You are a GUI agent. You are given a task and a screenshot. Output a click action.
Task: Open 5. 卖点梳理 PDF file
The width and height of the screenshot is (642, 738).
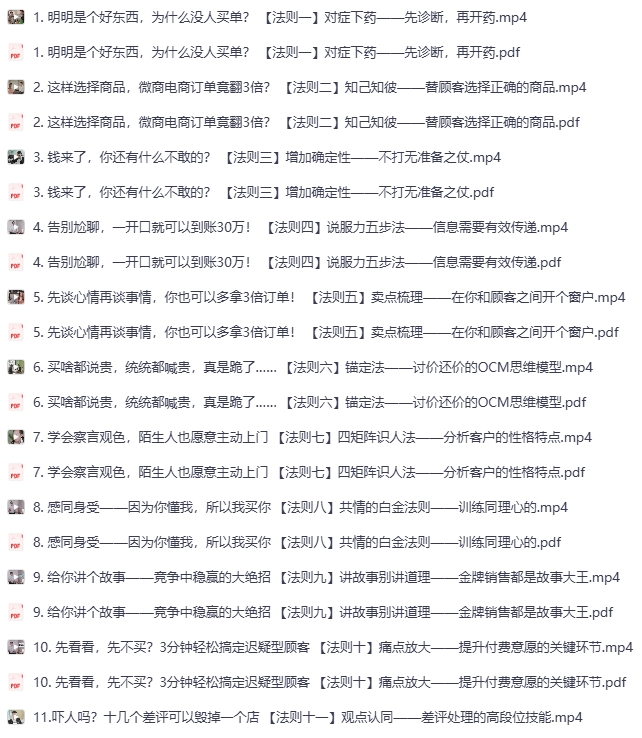point(330,332)
